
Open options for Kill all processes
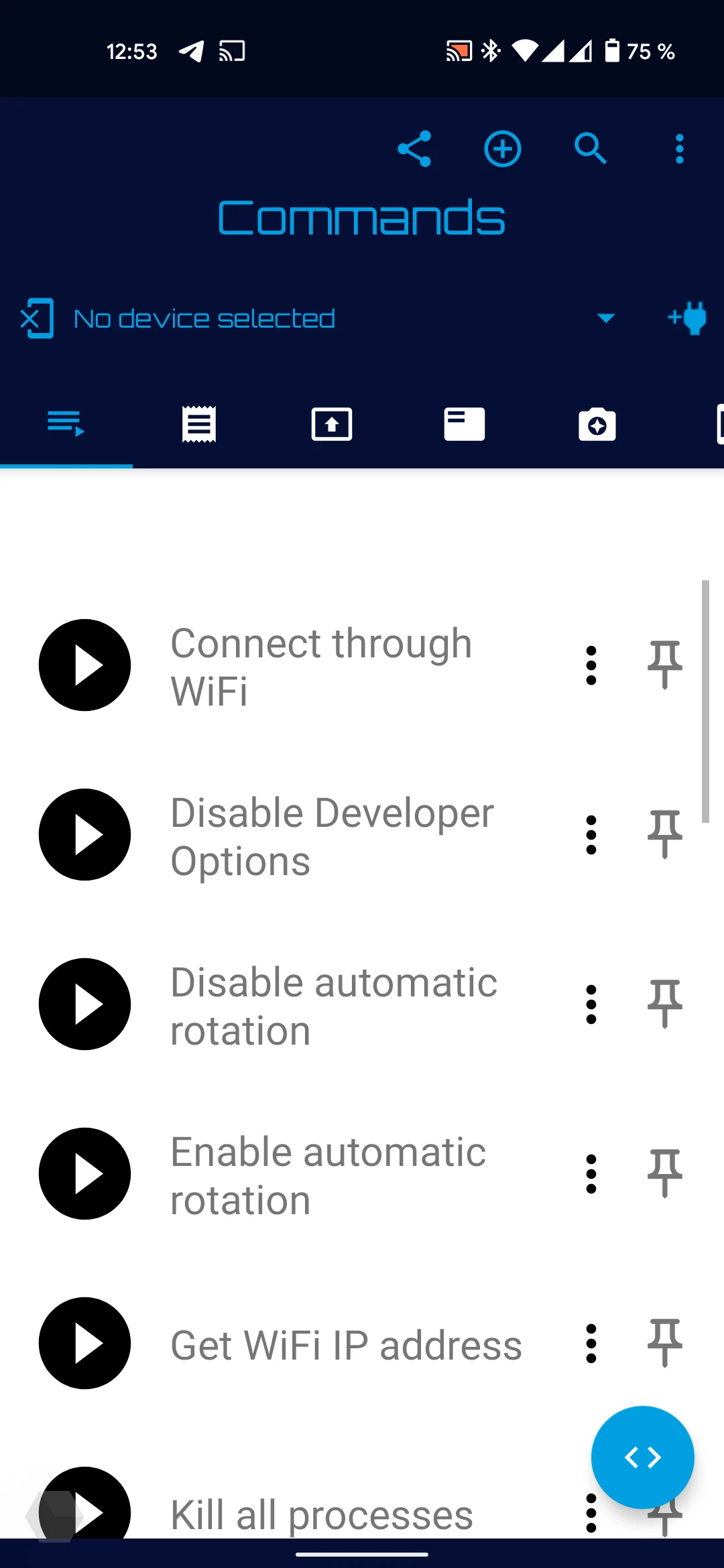tap(591, 1513)
